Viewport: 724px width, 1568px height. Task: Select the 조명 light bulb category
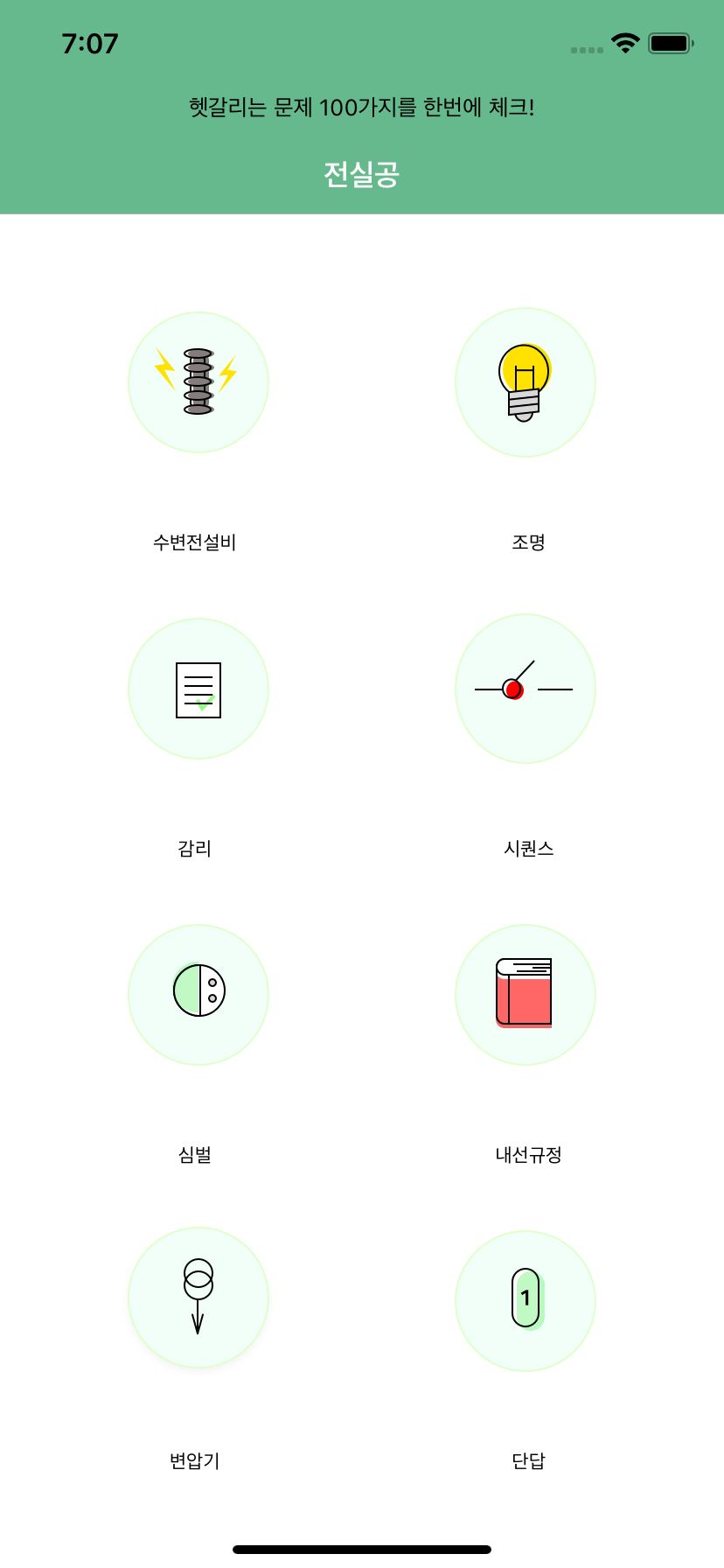click(x=525, y=382)
